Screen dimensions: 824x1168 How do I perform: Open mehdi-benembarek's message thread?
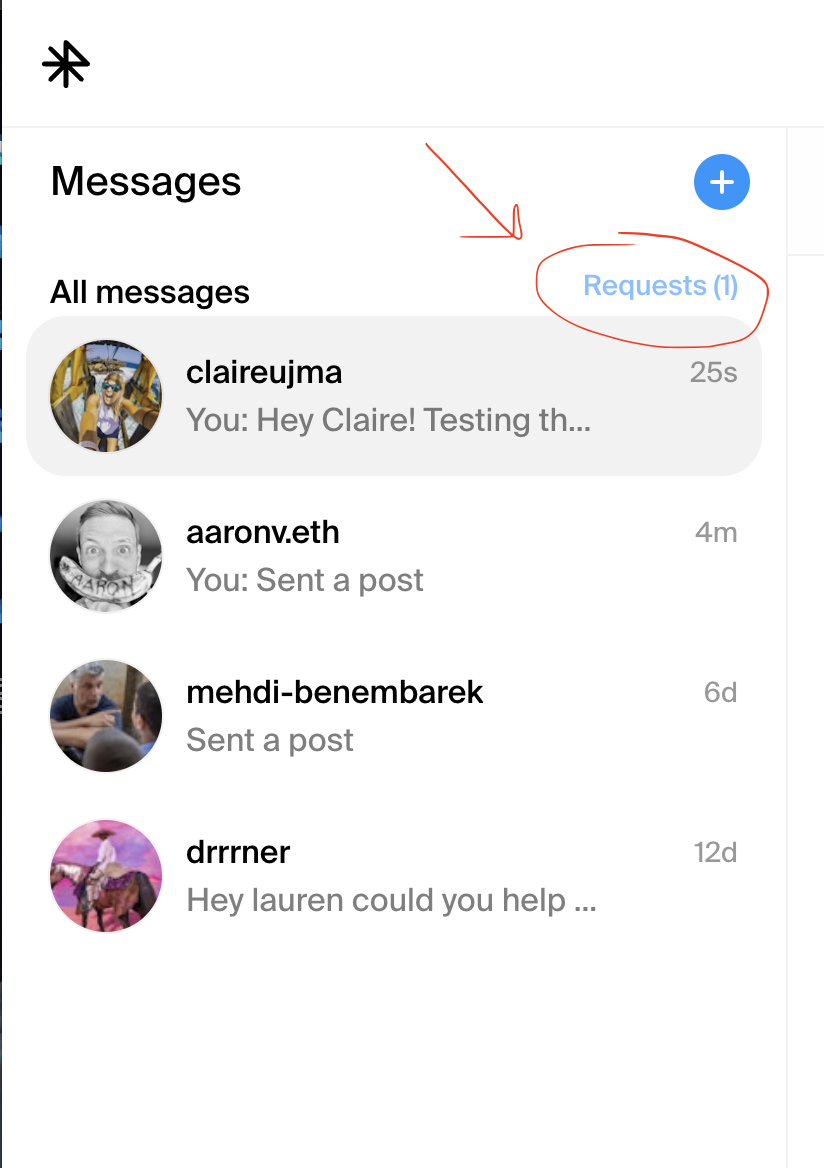(x=393, y=716)
